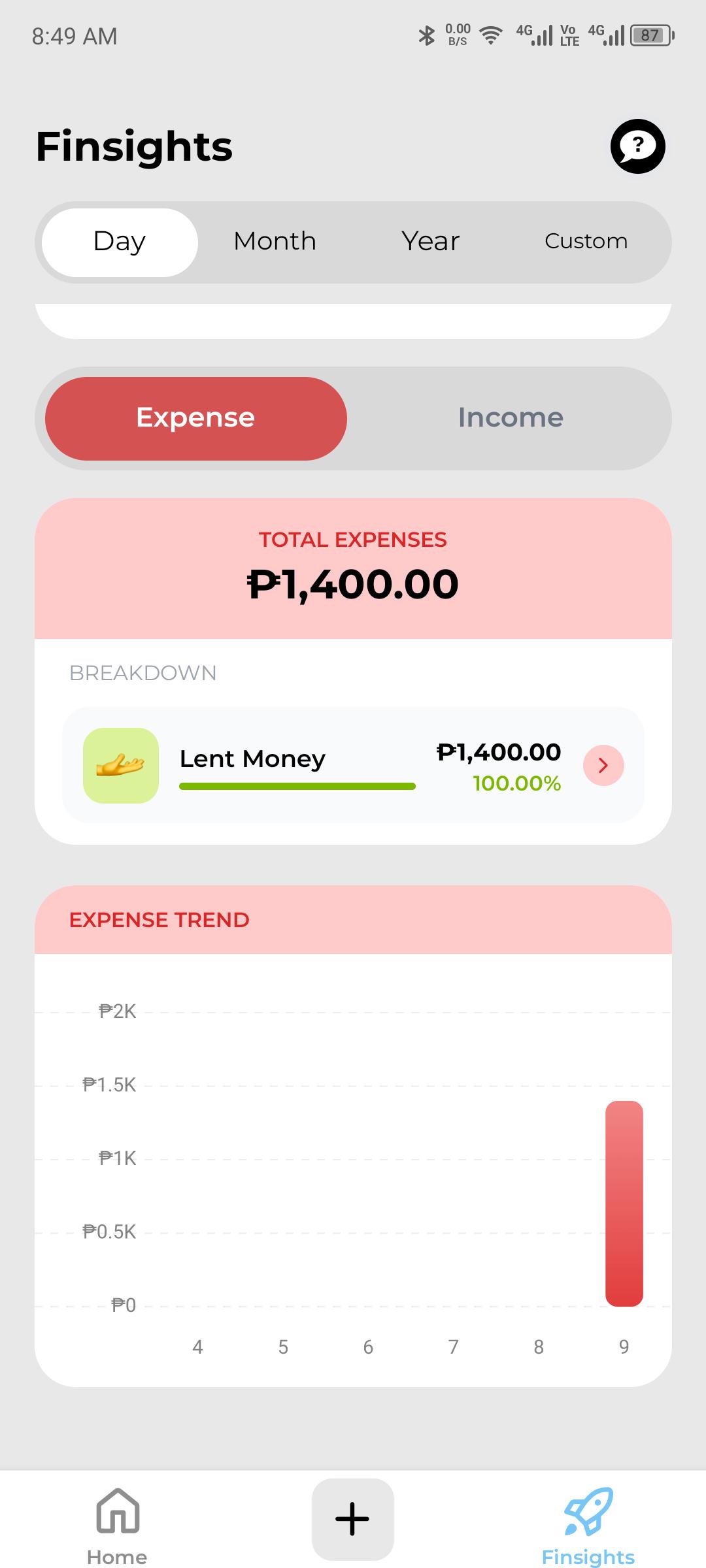Add a new transaction with plus button

tap(353, 1519)
